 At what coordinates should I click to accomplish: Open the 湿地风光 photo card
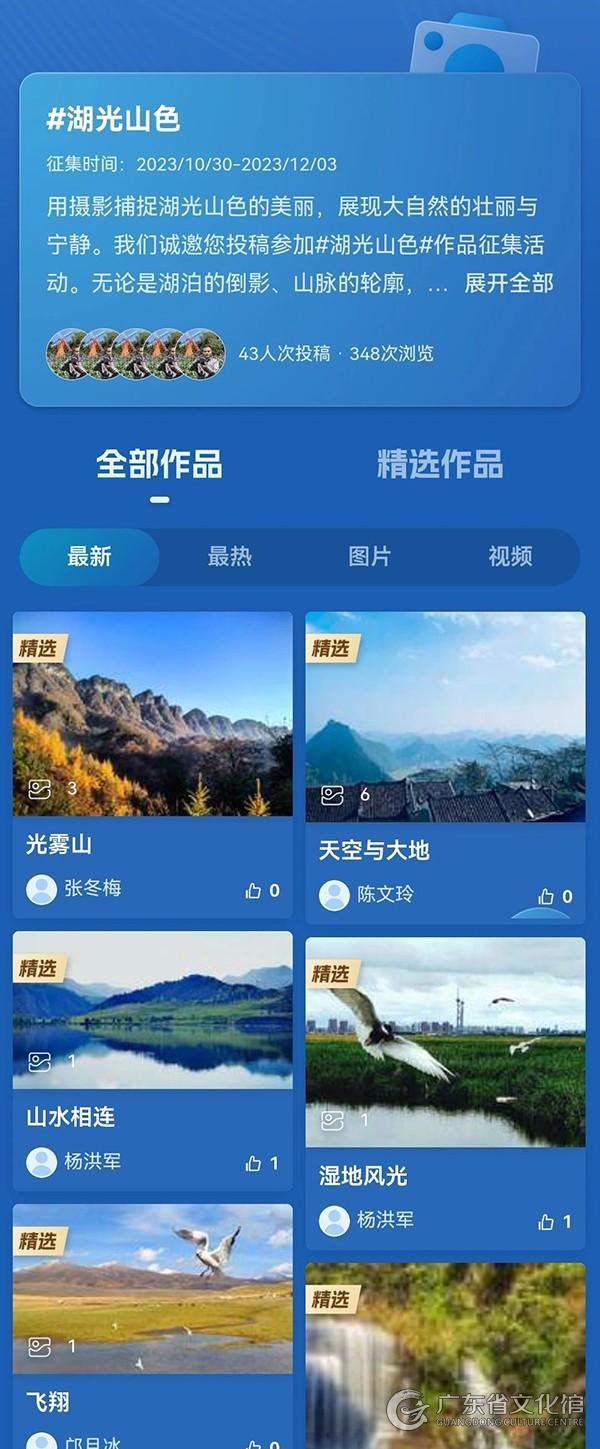tap(445, 1042)
